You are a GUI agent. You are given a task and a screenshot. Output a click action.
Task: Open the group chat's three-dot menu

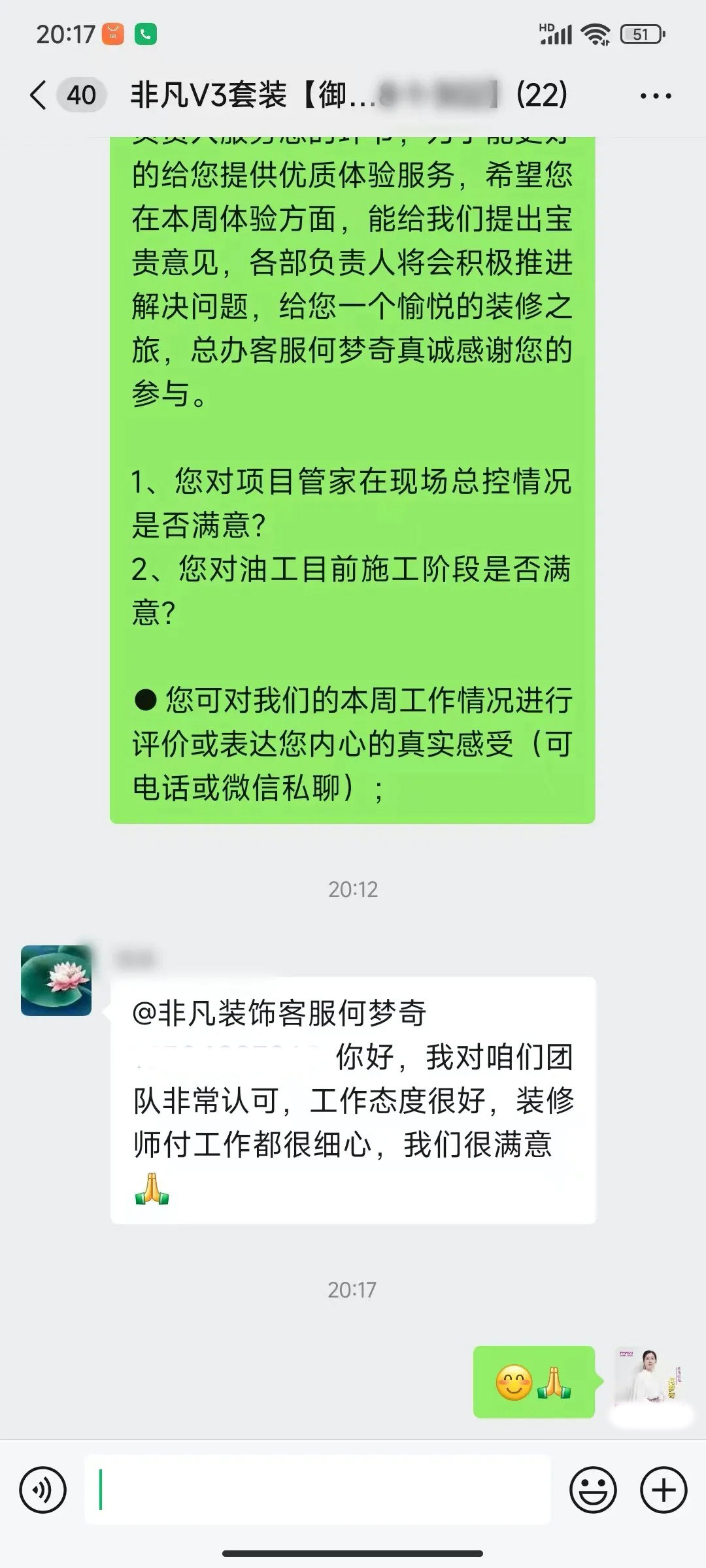coord(655,95)
